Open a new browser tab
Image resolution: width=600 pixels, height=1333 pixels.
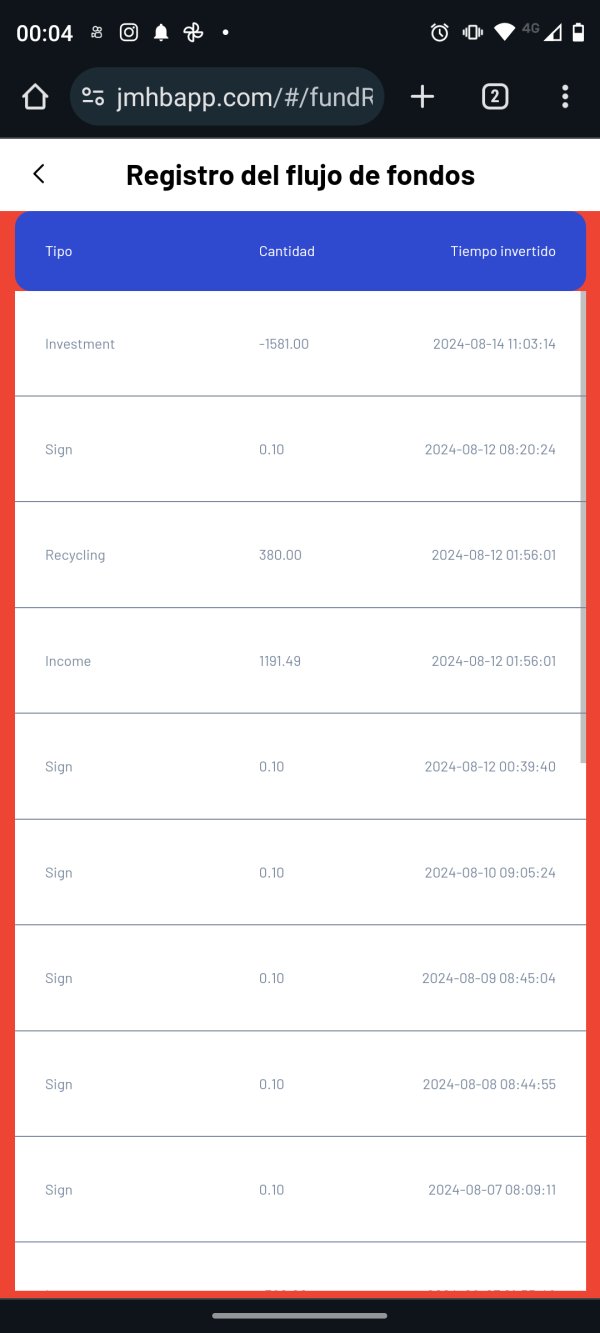422,97
